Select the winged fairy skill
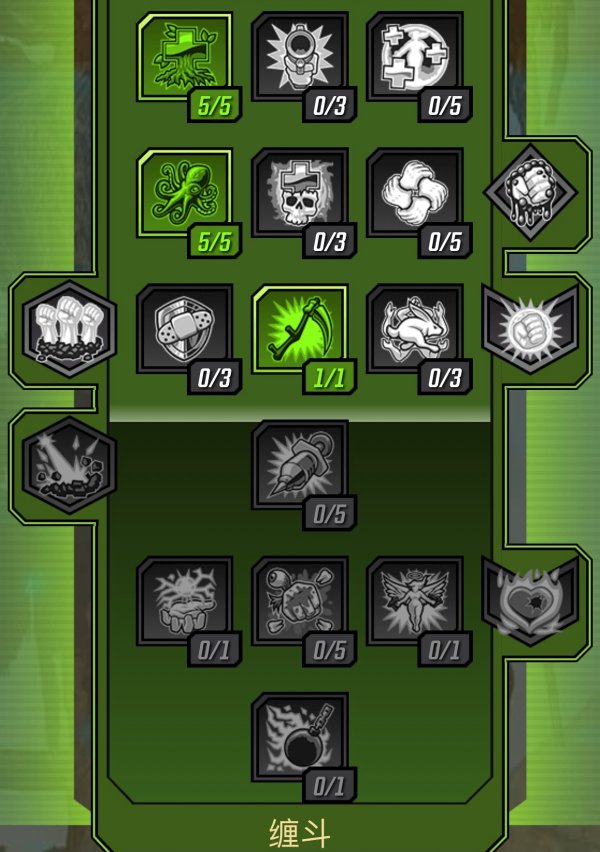Image resolution: width=600 pixels, height=852 pixels. pos(414,601)
